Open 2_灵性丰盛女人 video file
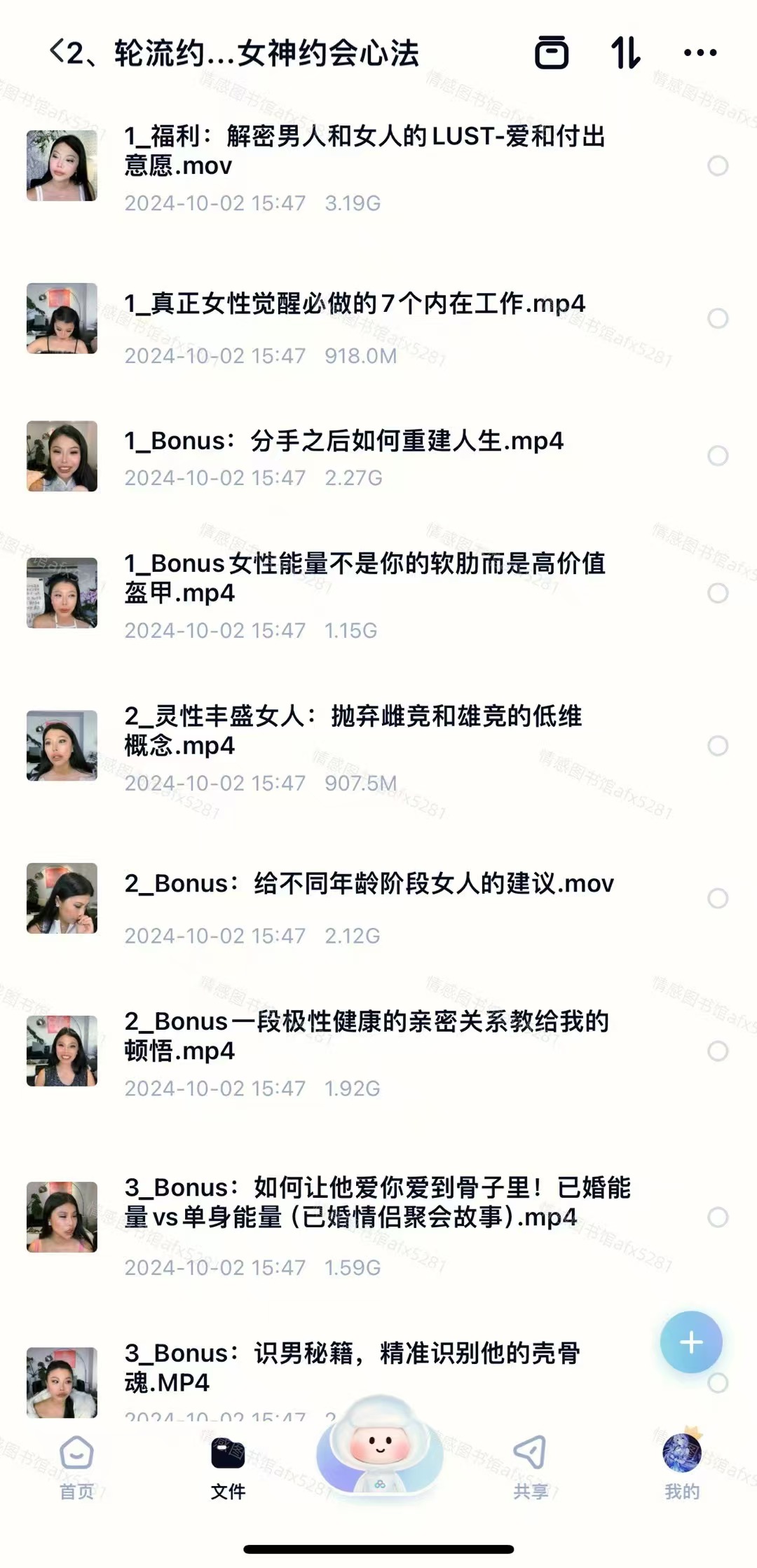757x1568 pixels. 353,730
